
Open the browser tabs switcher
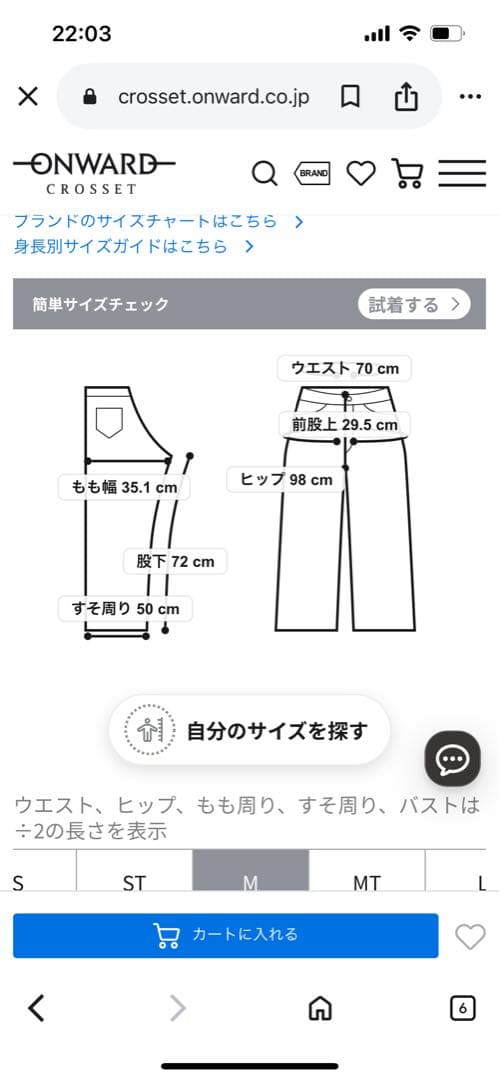click(463, 1009)
